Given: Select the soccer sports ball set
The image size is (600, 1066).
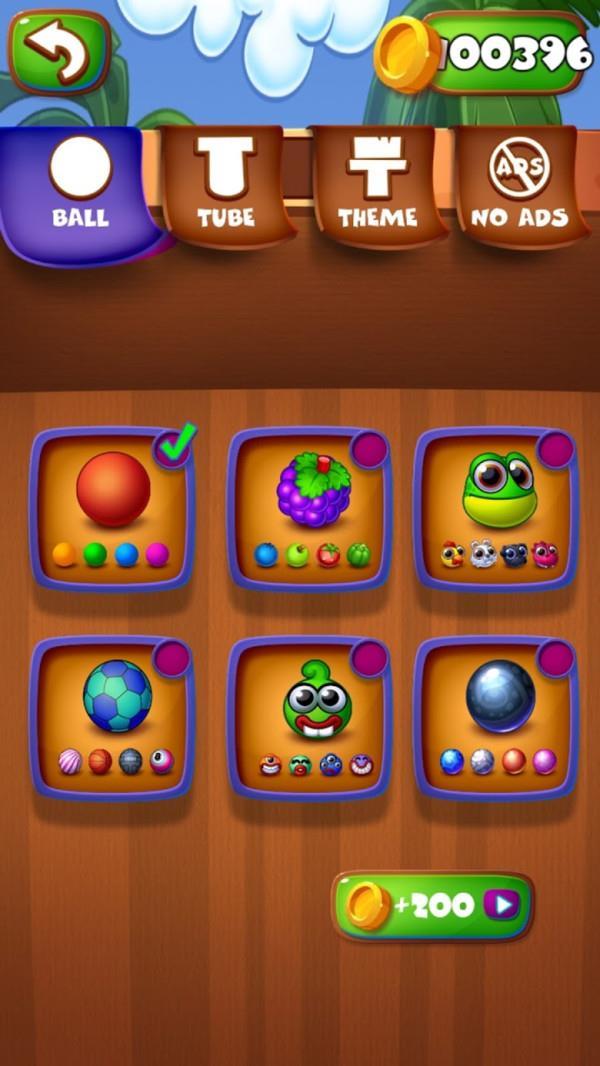Looking at the screenshot, I should [112, 716].
